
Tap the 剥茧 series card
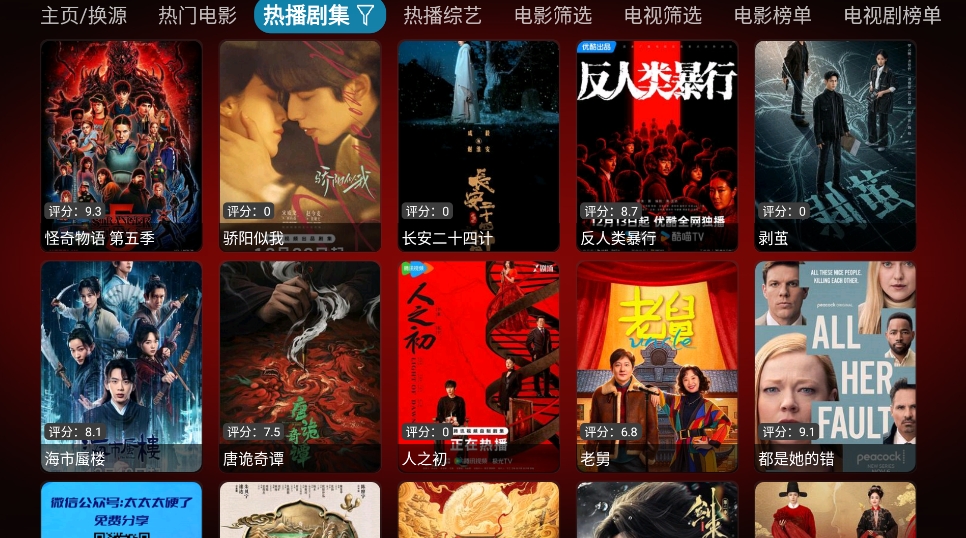(x=835, y=145)
